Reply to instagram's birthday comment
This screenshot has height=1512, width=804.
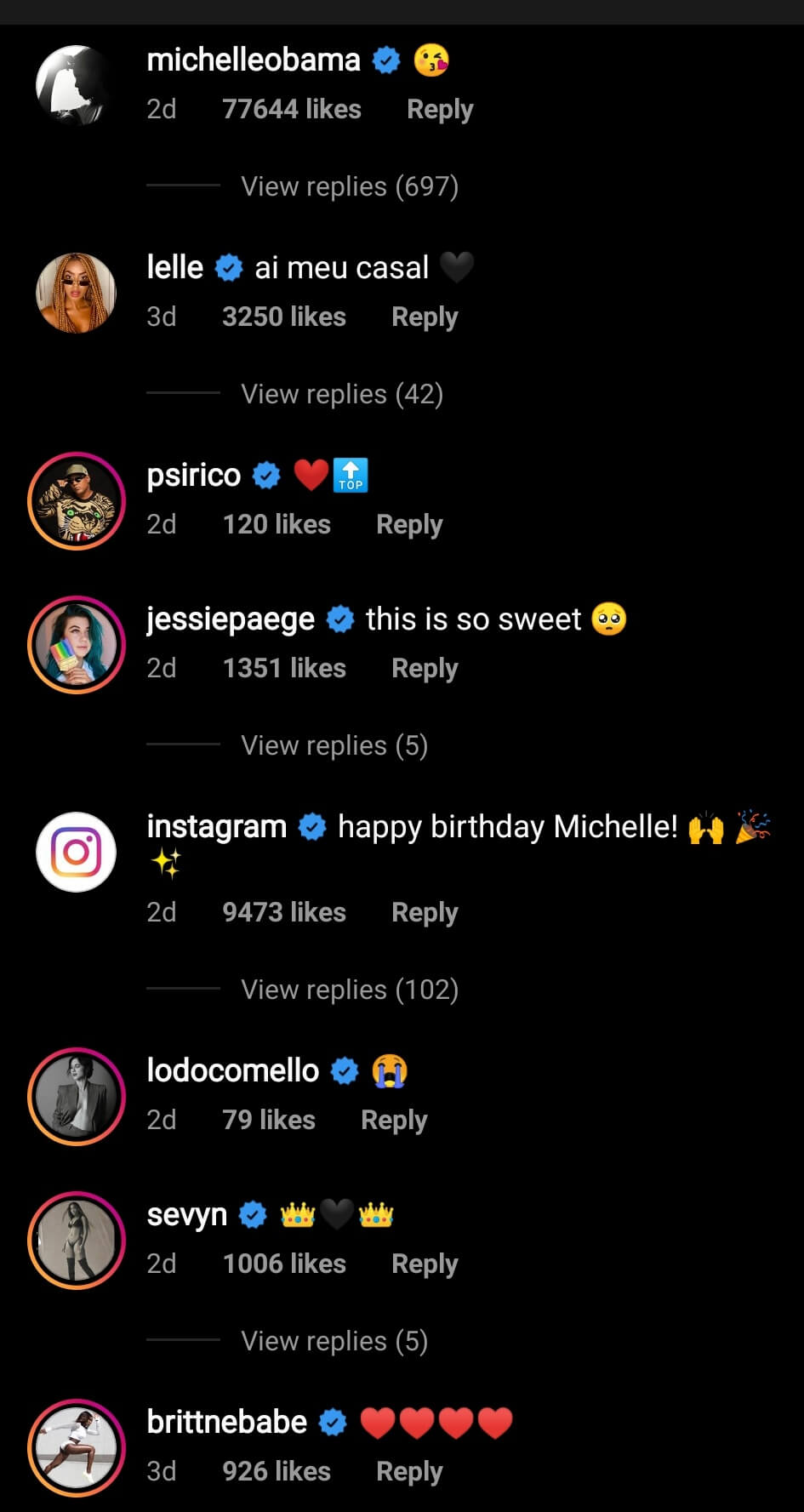point(424,913)
